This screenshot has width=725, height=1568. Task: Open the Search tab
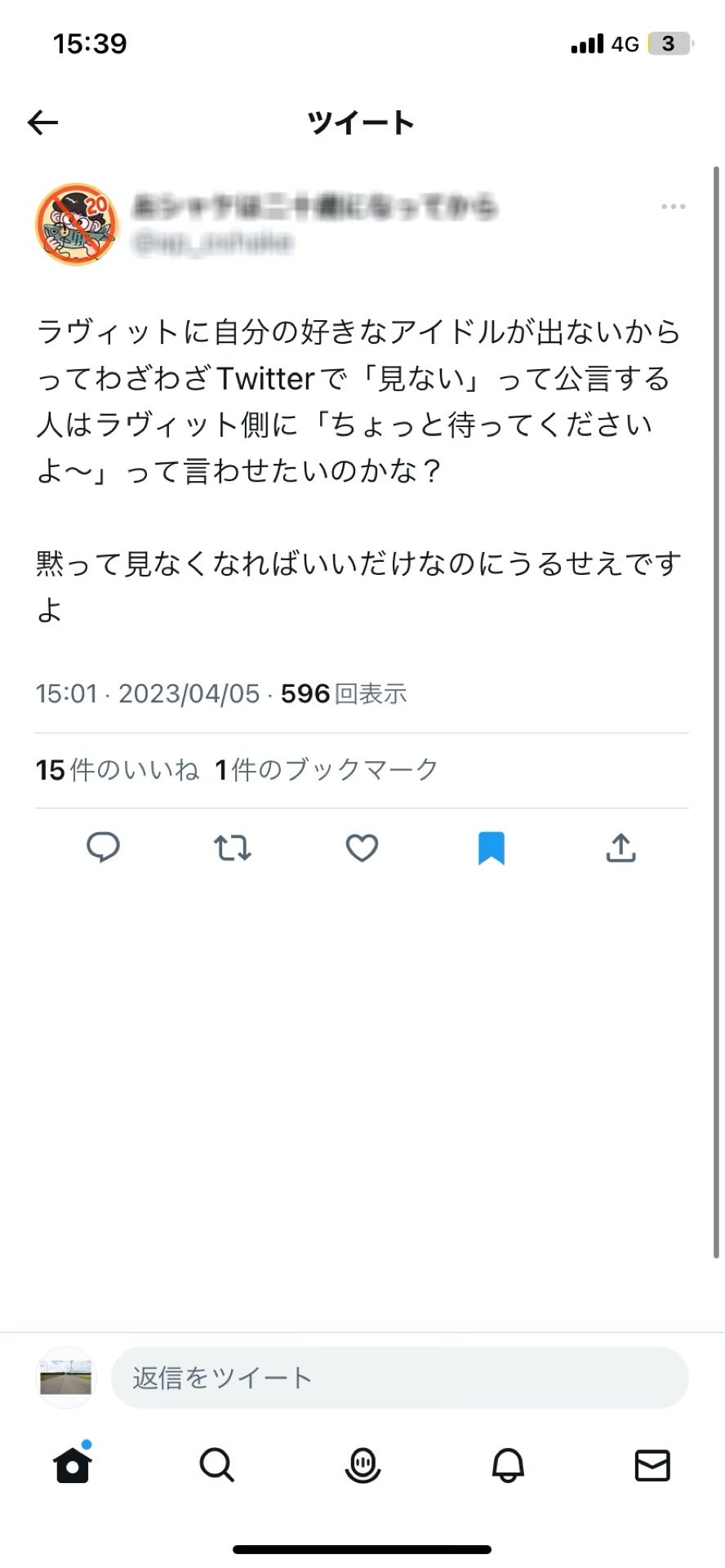[217, 1466]
